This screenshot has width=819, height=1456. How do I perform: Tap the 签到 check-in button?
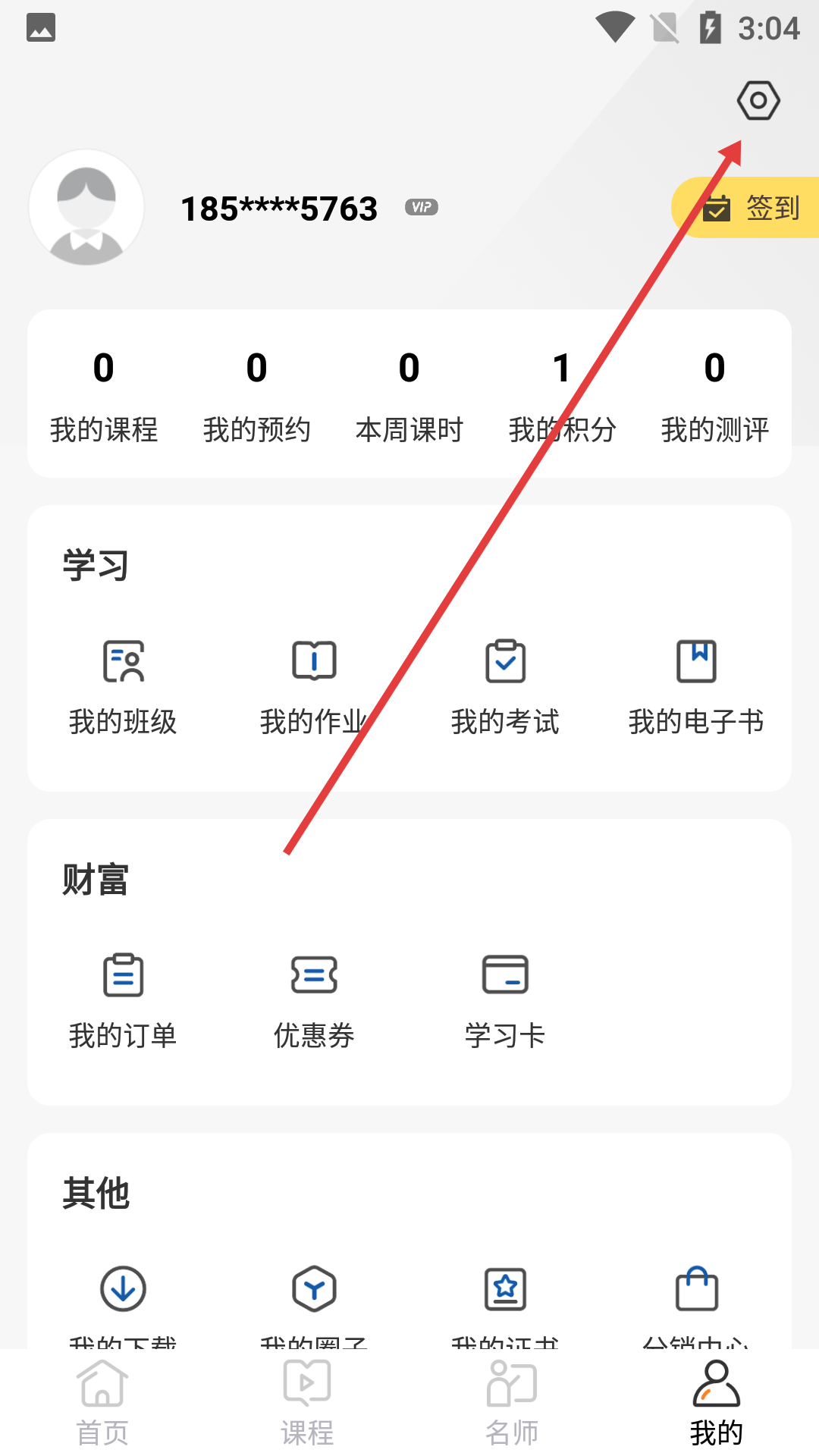[749, 208]
